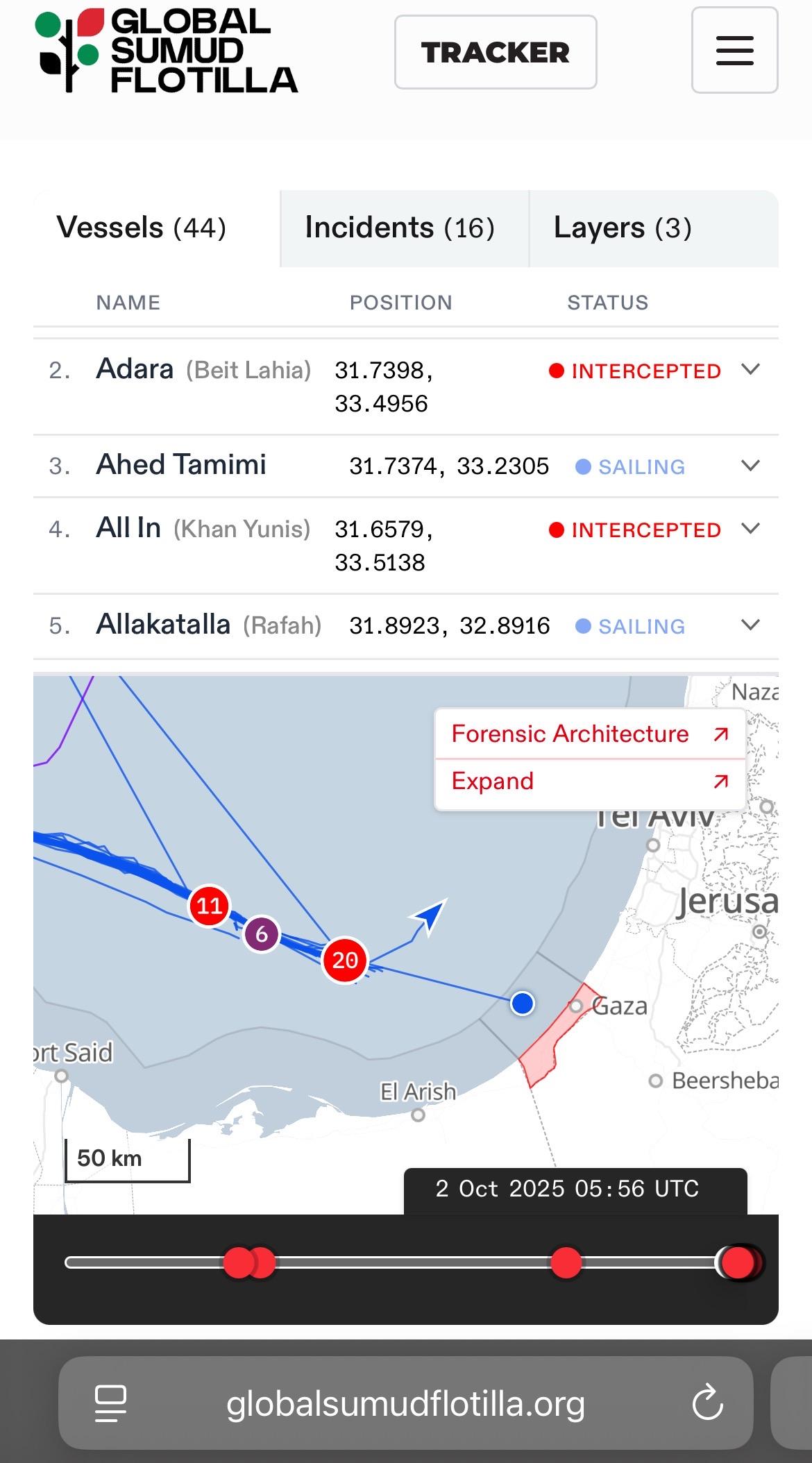Tap the red cluster marker showing 11
812x1463 pixels.
click(209, 906)
